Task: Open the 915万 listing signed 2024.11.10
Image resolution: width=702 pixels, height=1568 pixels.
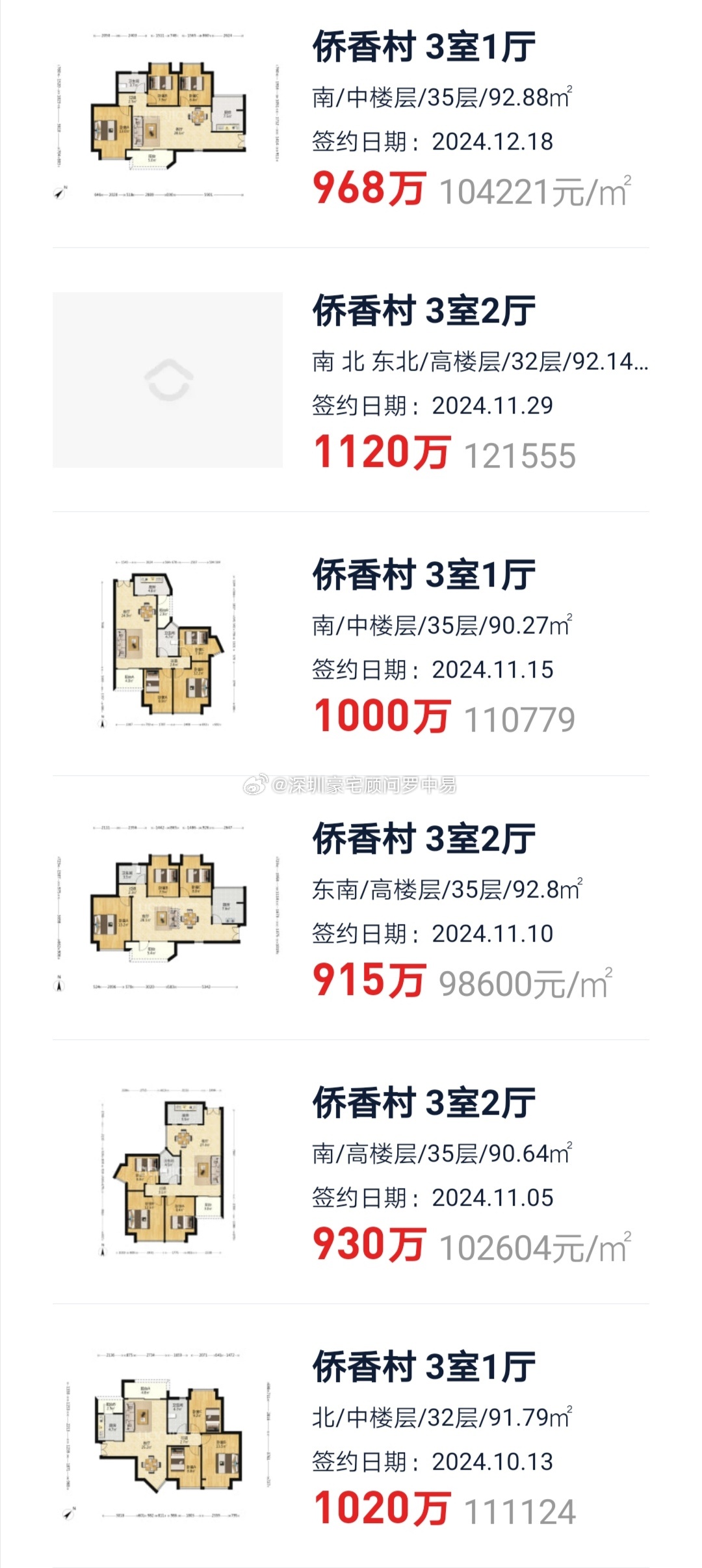Action: pos(351,908)
